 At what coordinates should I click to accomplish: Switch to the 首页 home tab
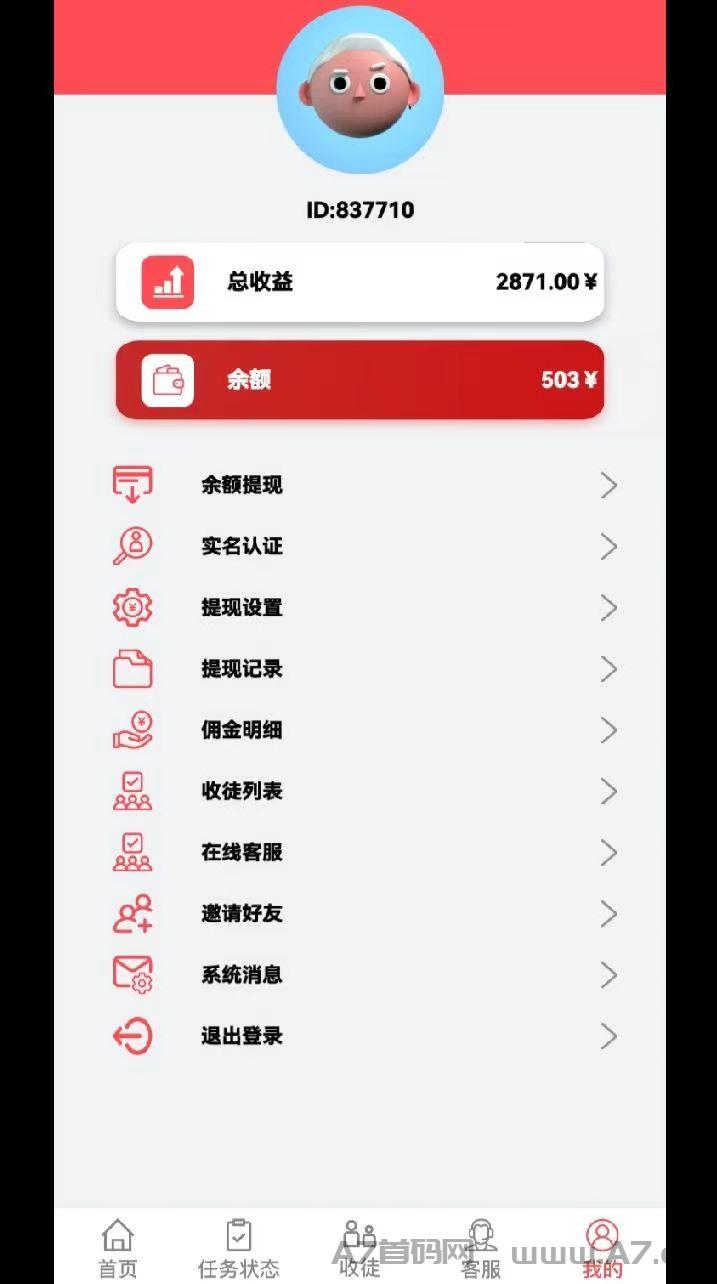point(117,1250)
